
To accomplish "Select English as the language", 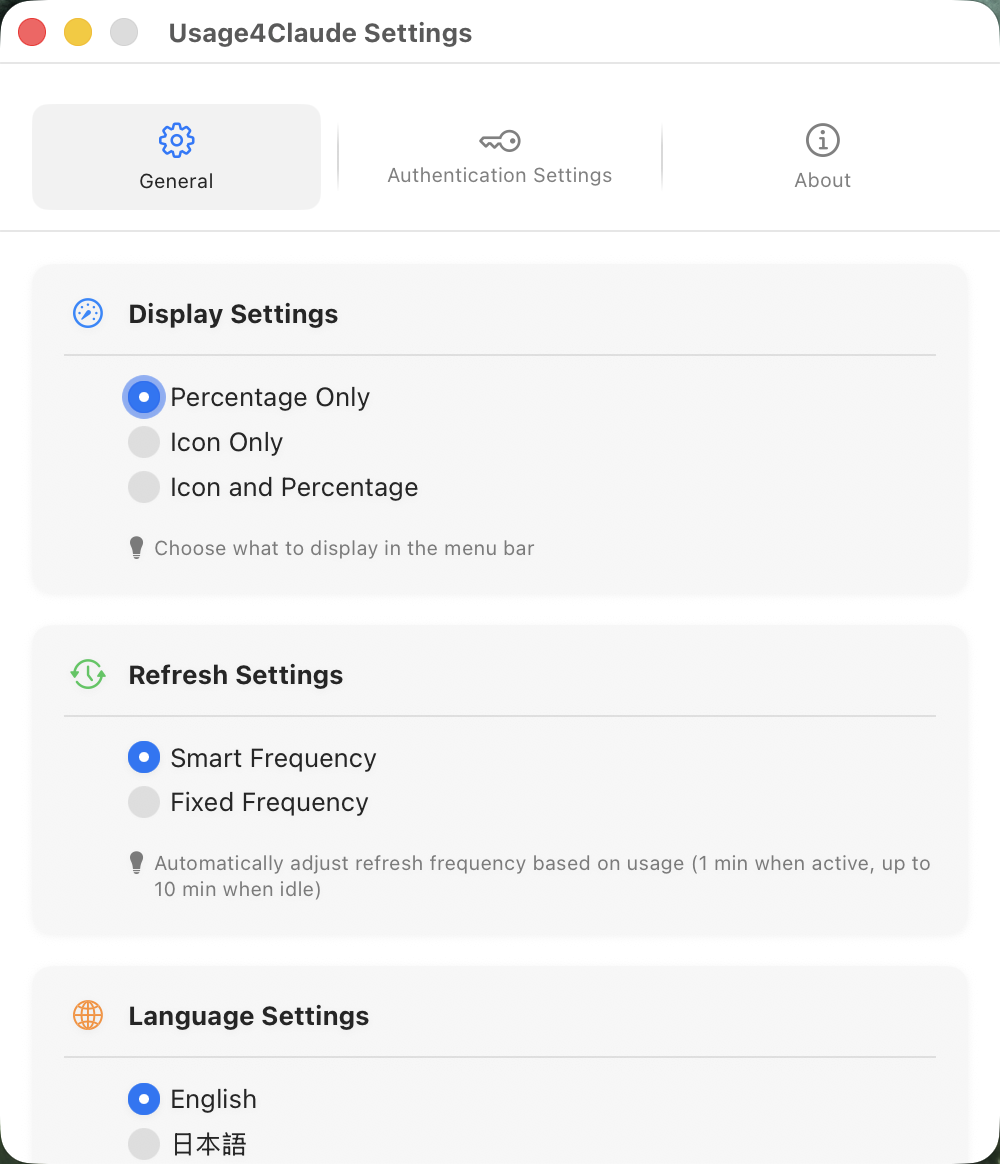I will 144,1099.
